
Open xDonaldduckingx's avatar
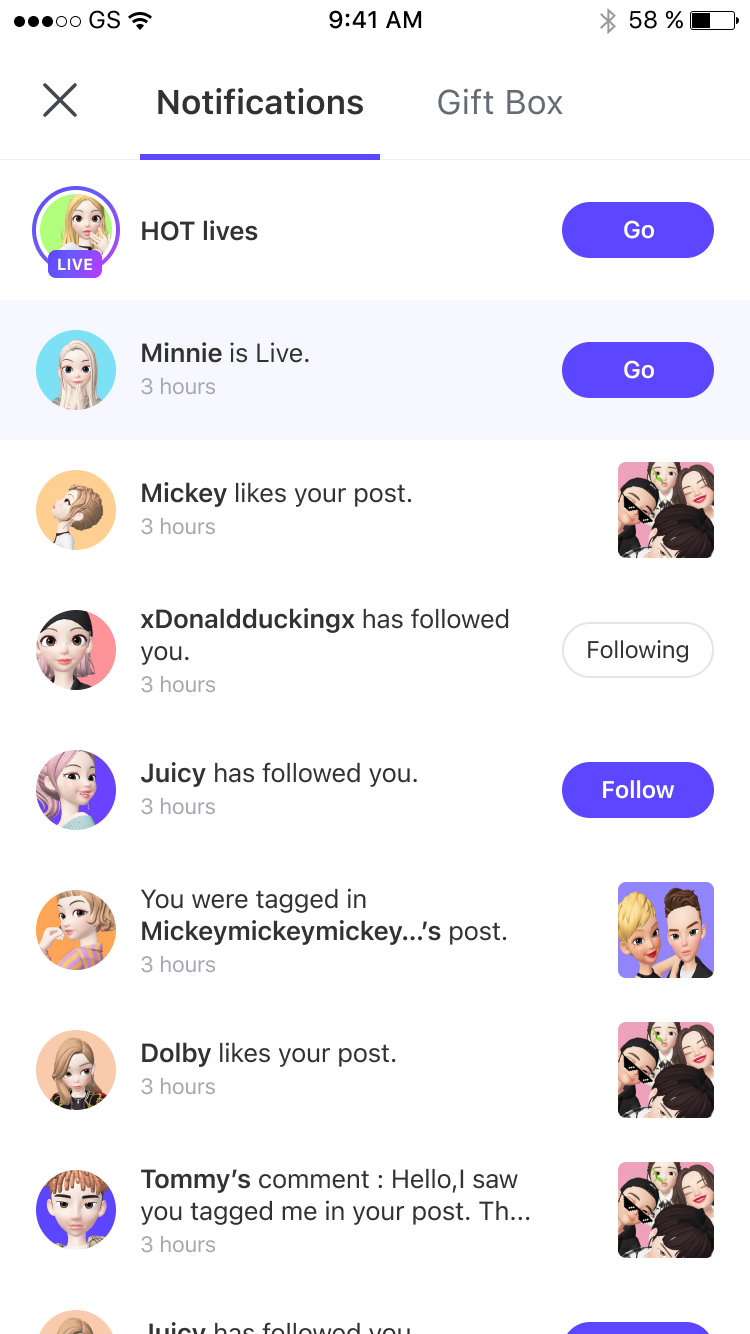point(76,650)
